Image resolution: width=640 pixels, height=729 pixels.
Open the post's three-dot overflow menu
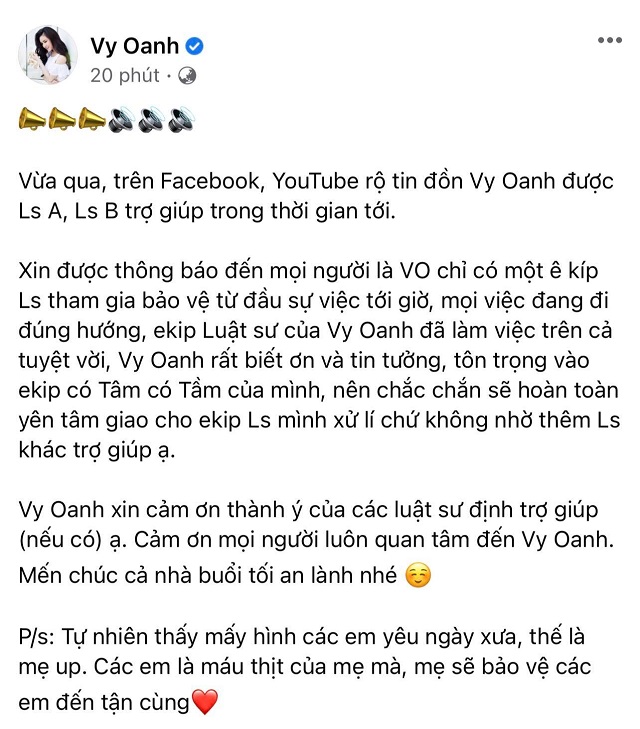coord(609,40)
